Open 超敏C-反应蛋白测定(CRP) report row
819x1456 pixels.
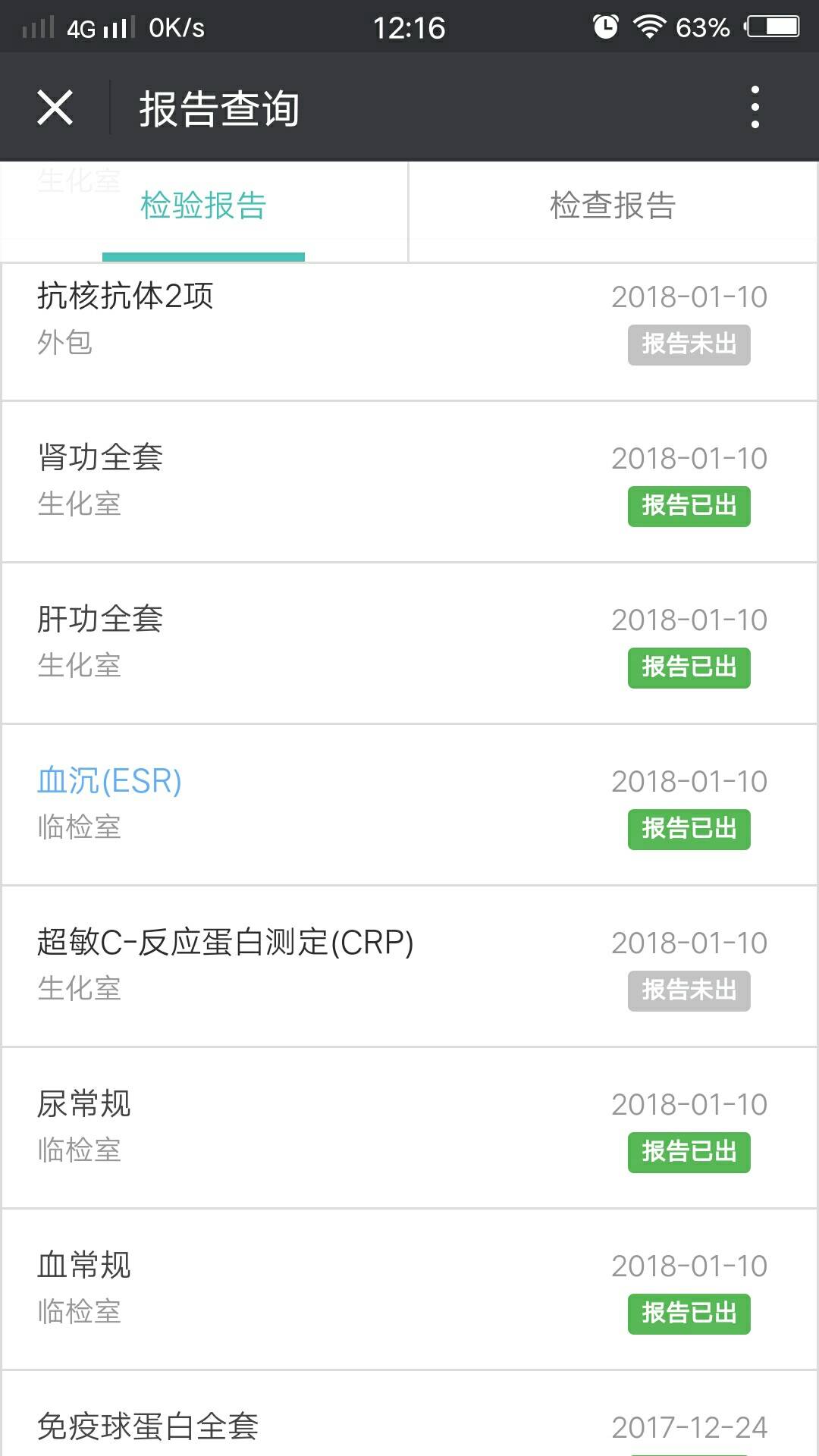point(409,966)
